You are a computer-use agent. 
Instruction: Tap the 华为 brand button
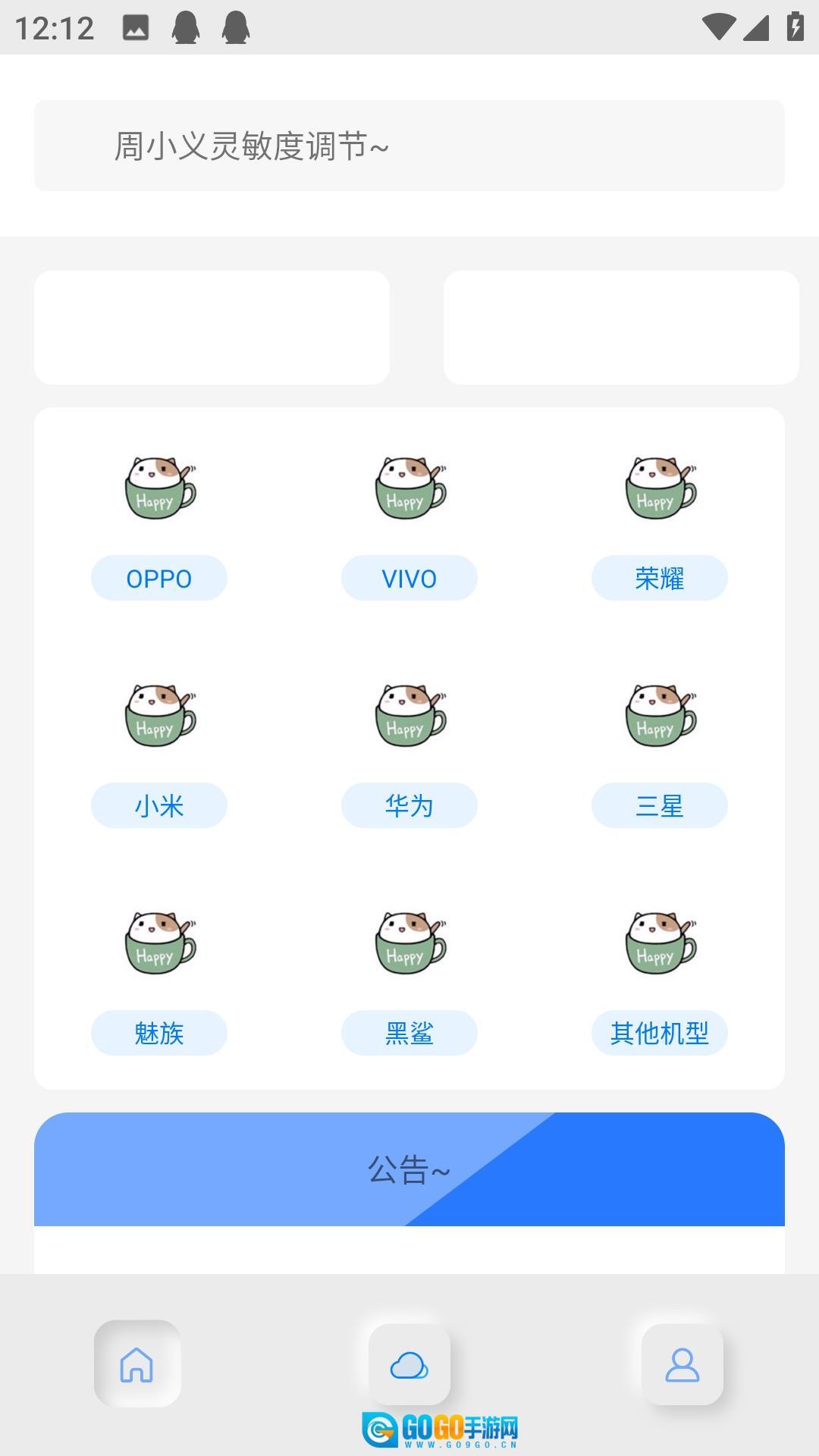pyautogui.click(x=409, y=805)
